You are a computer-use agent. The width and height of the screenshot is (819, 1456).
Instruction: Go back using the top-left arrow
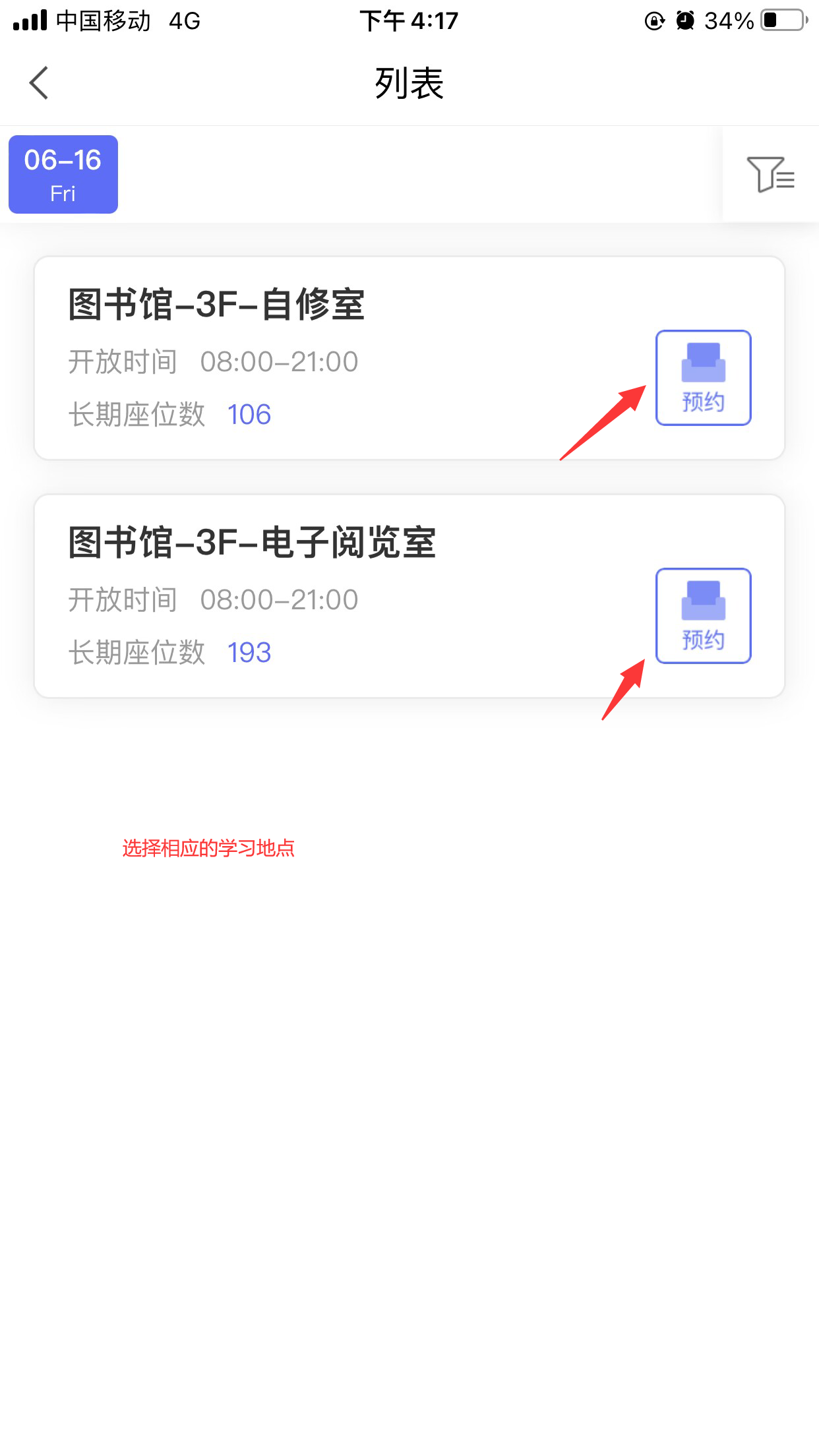(x=39, y=83)
